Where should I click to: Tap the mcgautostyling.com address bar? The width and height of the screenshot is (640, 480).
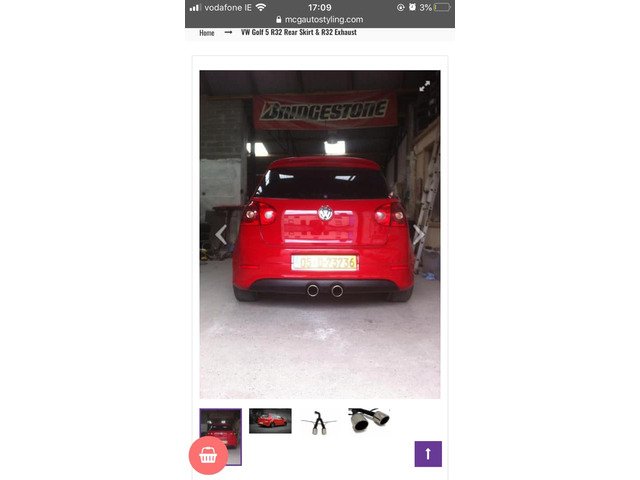pyautogui.click(x=320, y=20)
